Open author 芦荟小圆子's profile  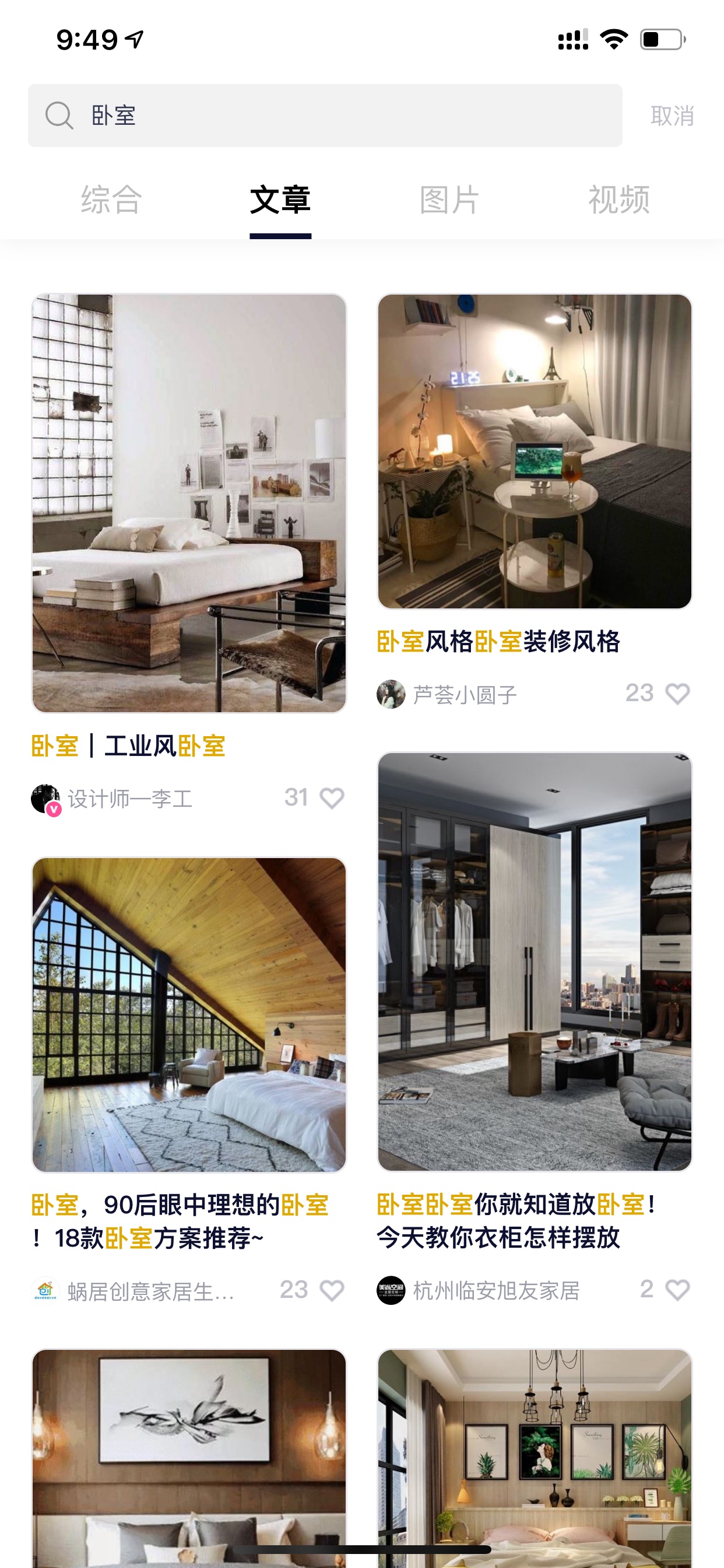pyautogui.click(x=447, y=695)
